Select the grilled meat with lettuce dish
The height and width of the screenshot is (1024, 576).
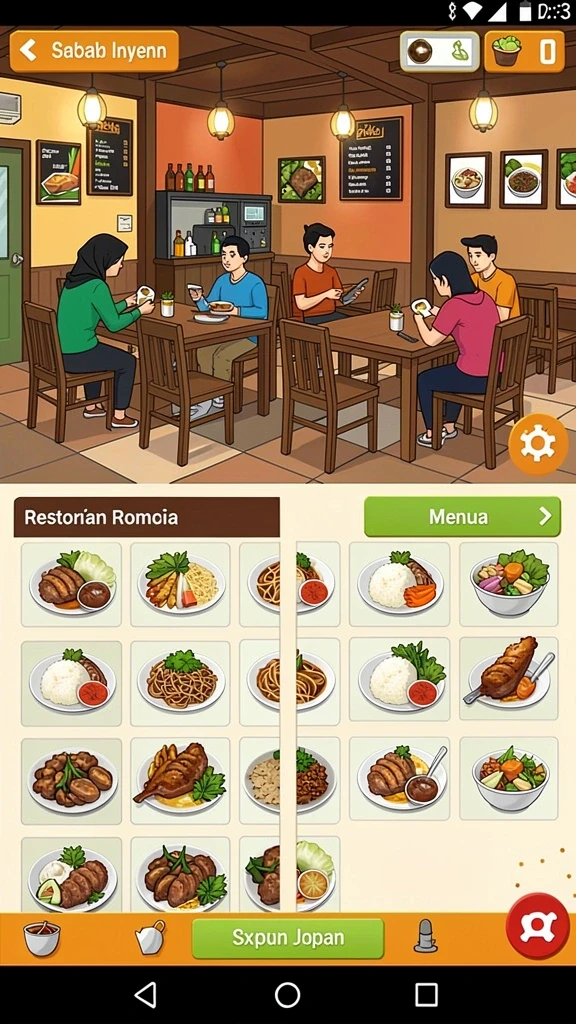coord(71,584)
